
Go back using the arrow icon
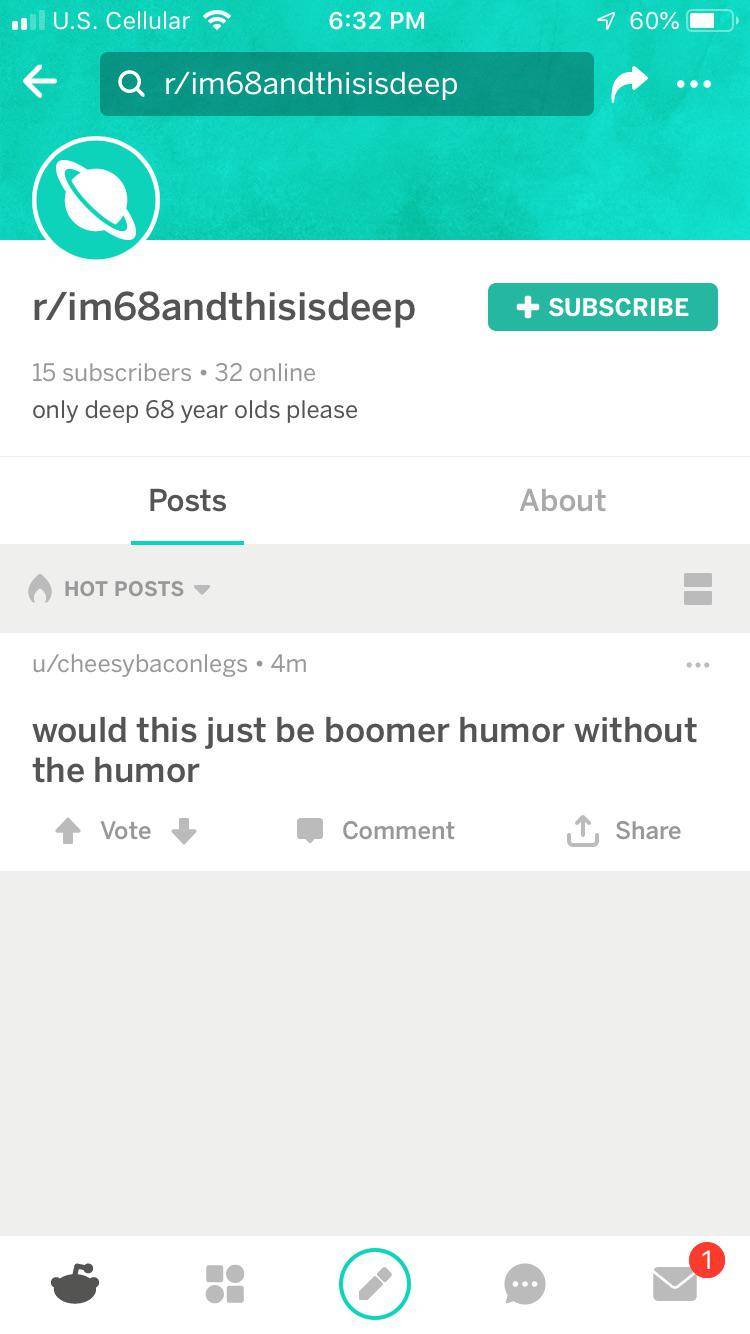coord(40,83)
